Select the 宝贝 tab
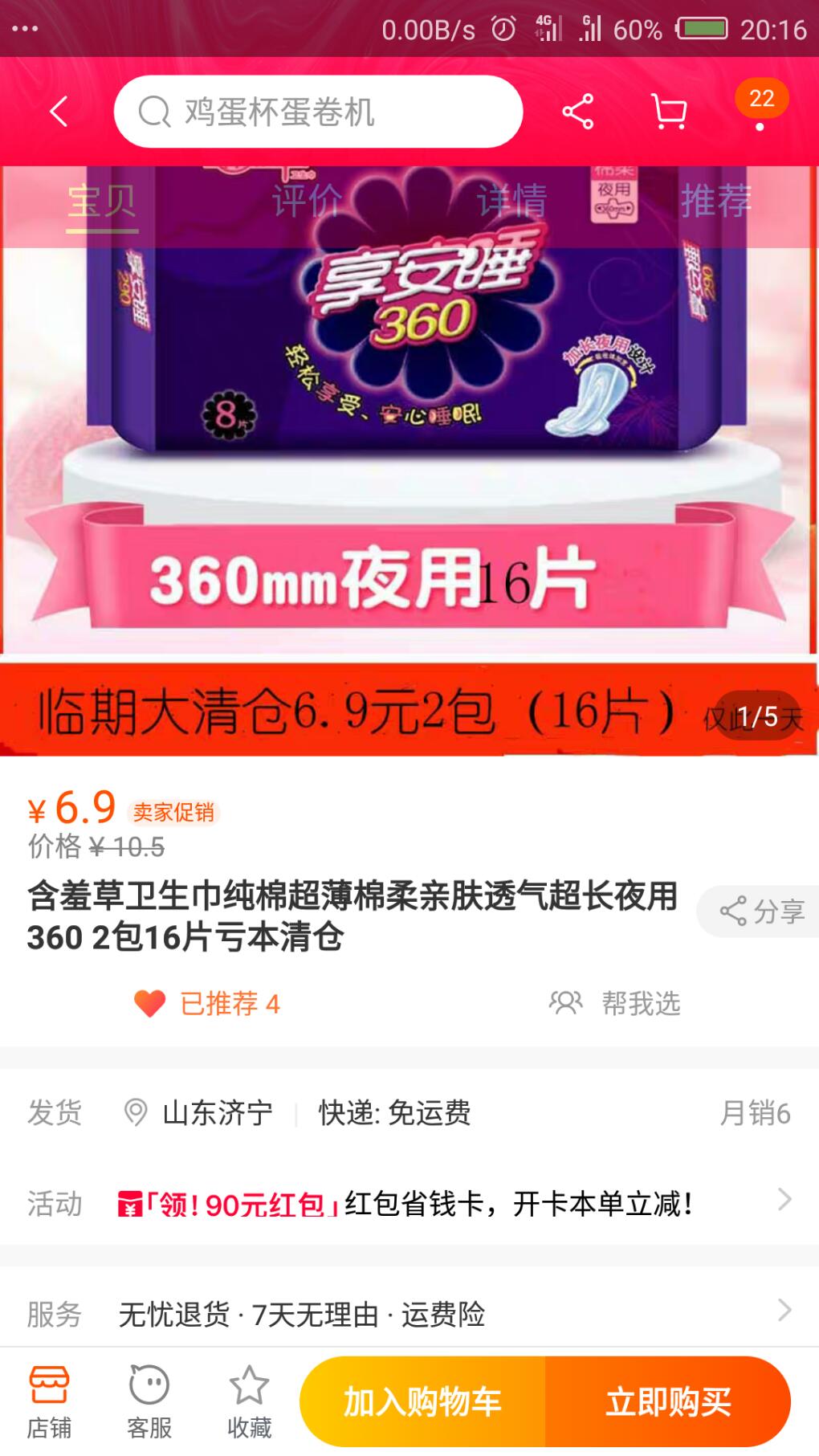Viewport: 819px width, 1456px height. [x=102, y=201]
